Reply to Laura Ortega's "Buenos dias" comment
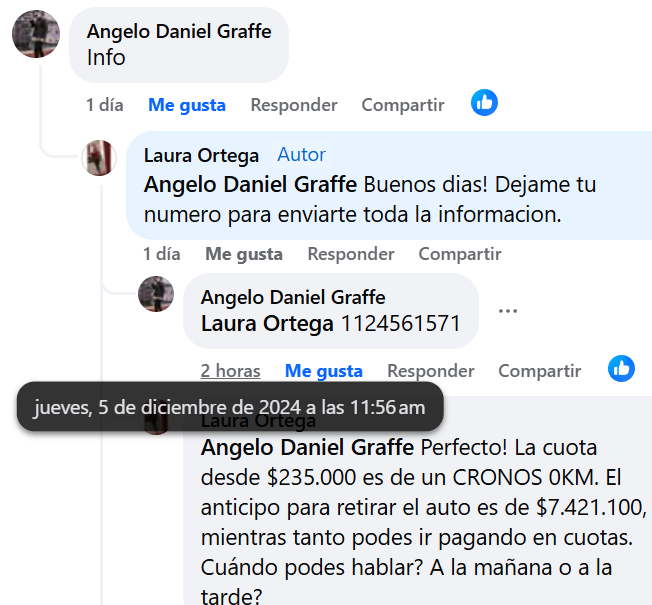652x605 pixels. (350, 254)
